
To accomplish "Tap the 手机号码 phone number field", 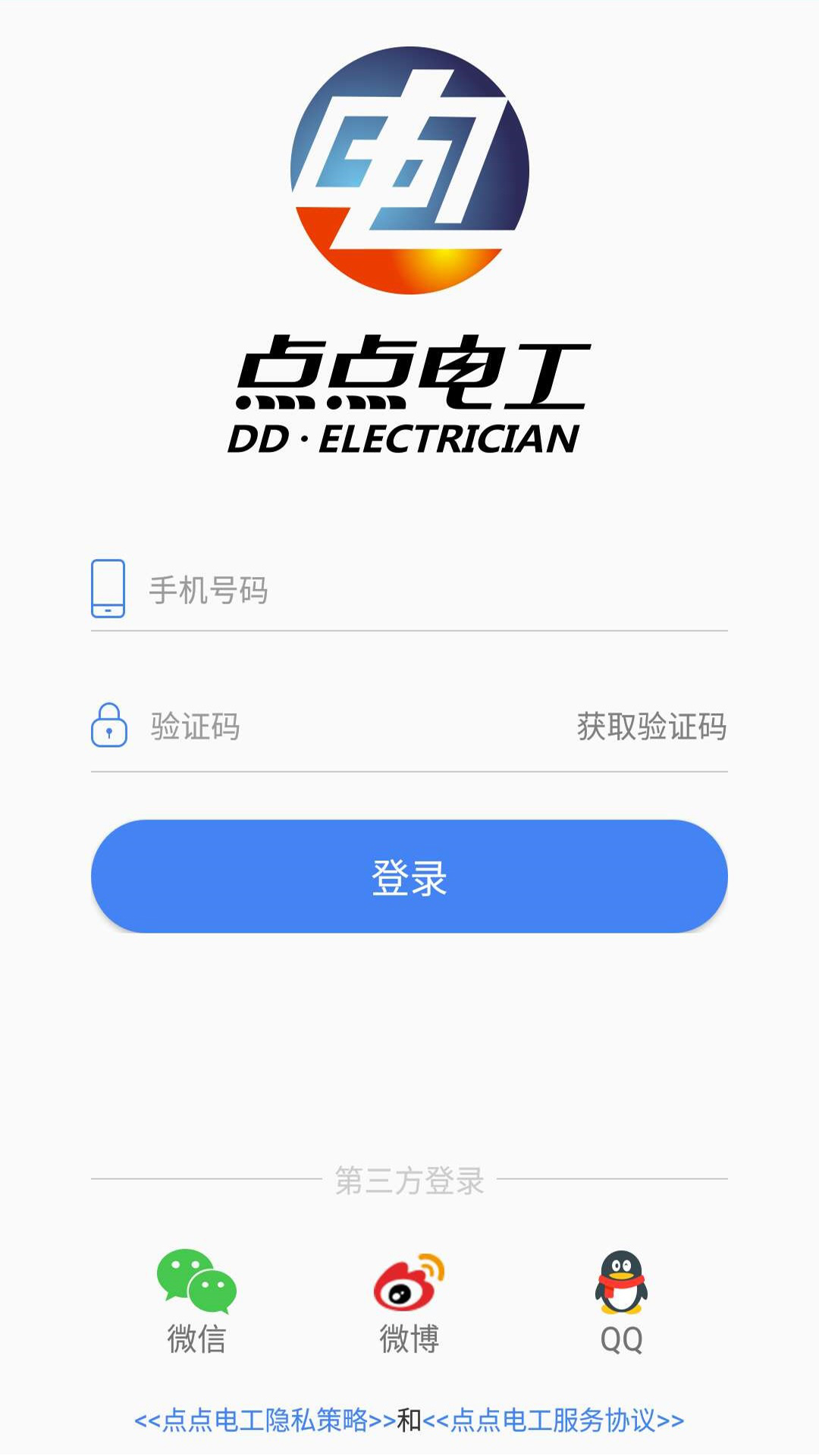I will tap(437, 590).
